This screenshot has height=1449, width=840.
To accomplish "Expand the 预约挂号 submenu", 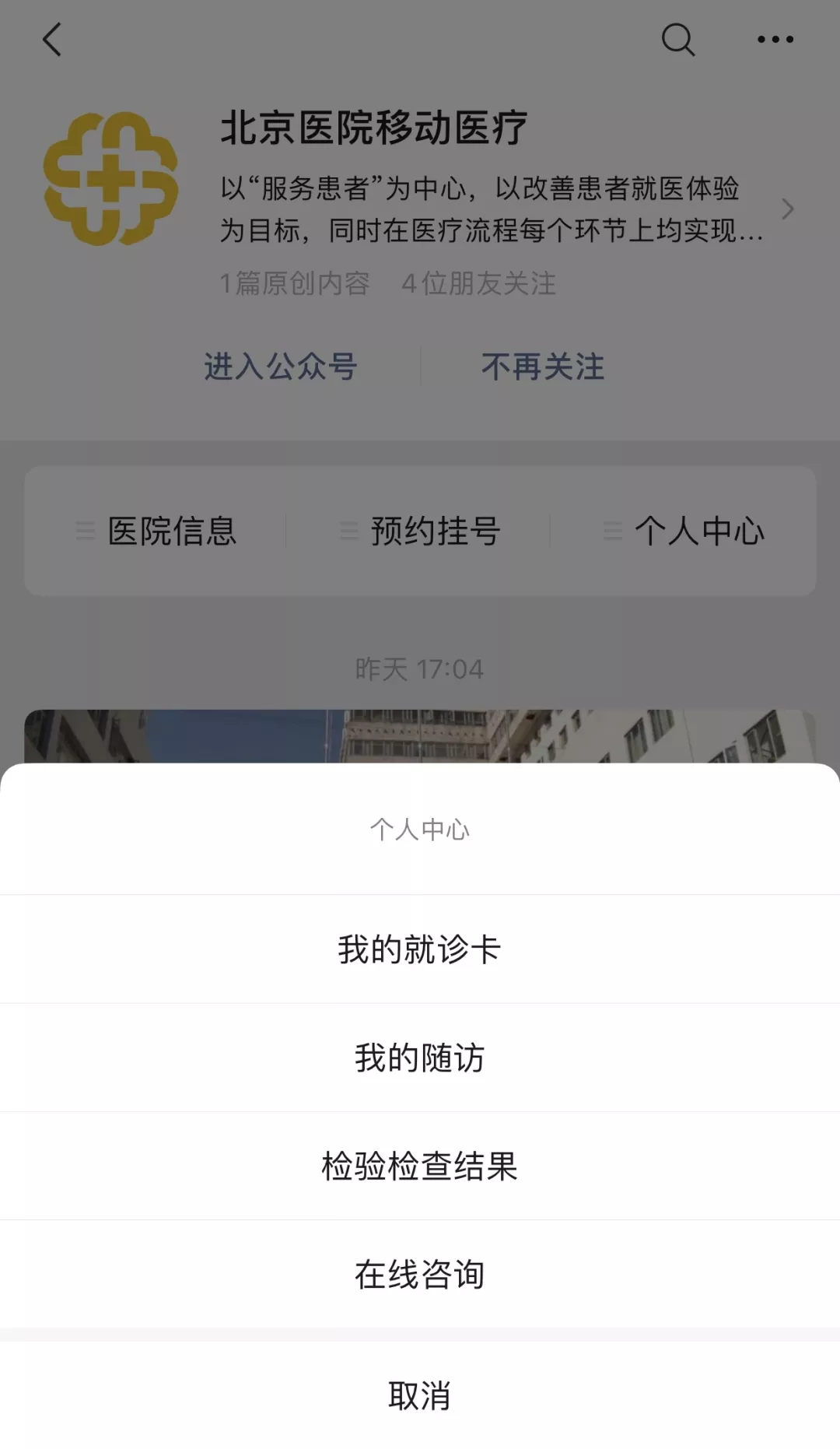I will [436, 532].
